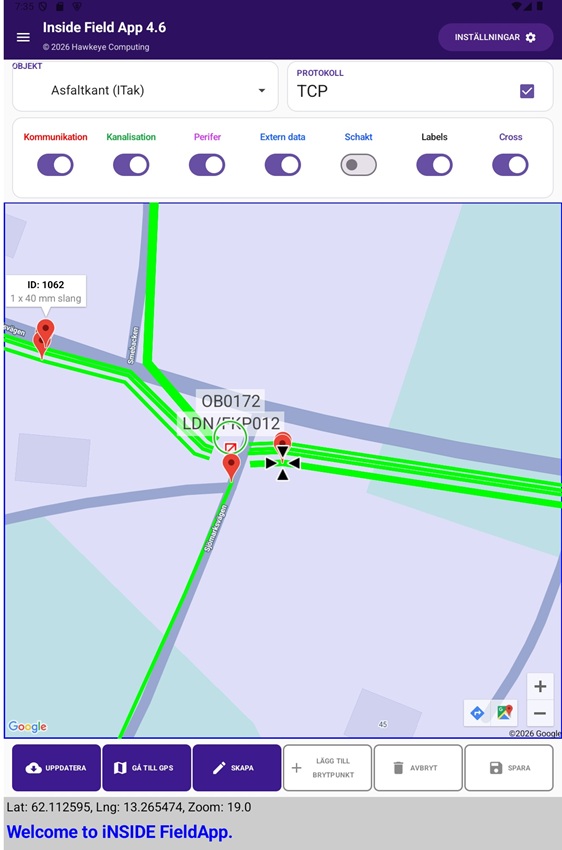Turn off the Labels switch
The image size is (562, 850).
pos(434,165)
